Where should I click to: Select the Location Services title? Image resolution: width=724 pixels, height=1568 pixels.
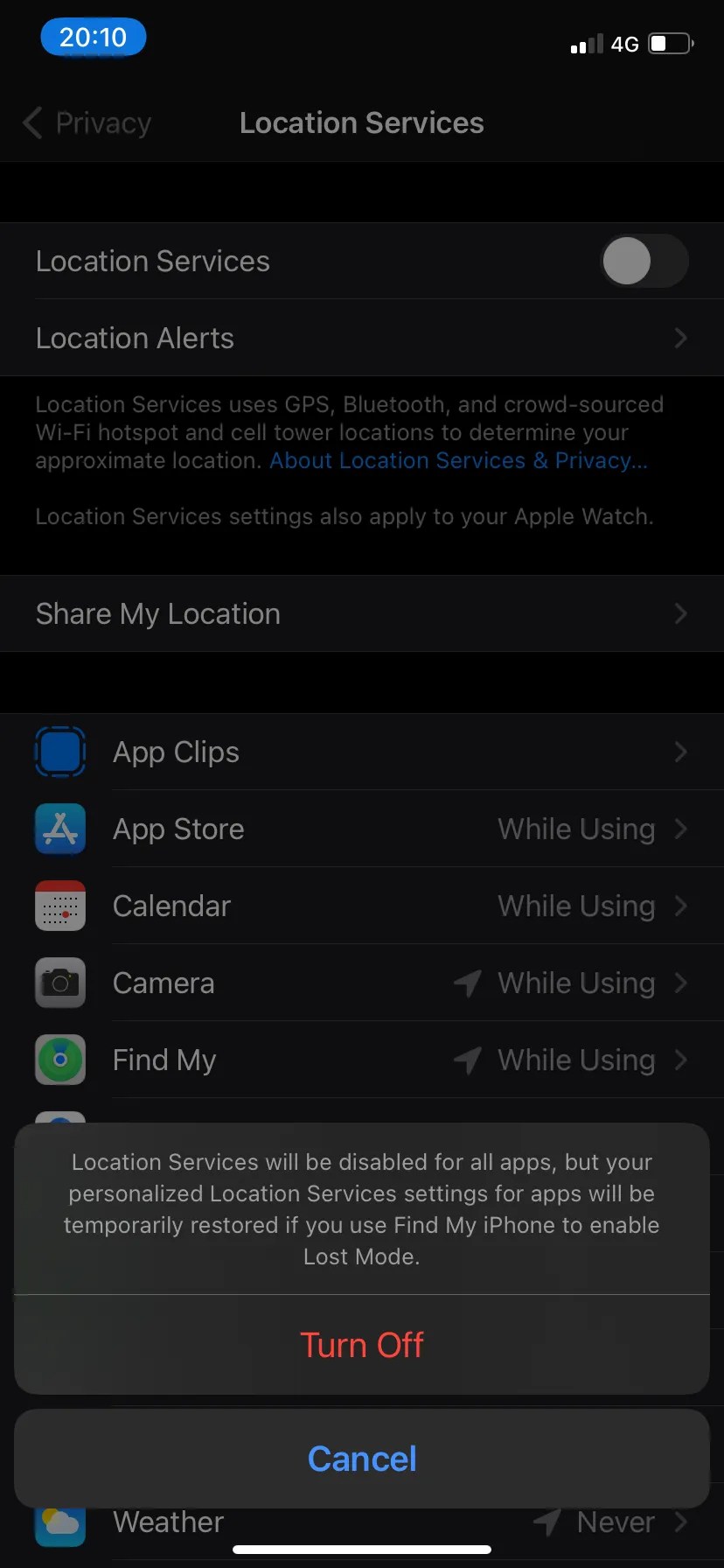pos(361,122)
